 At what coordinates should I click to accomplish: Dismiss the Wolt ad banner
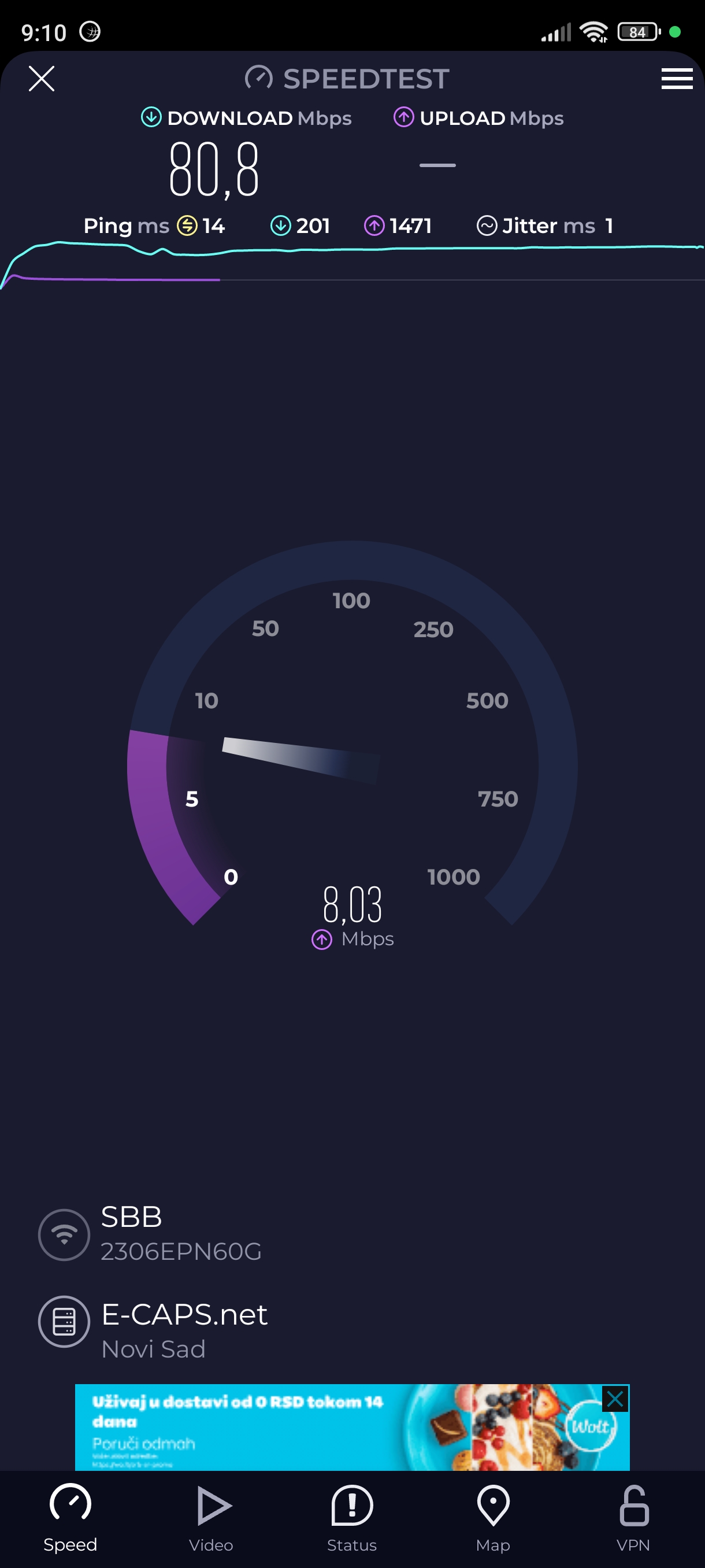tap(614, 1399)
